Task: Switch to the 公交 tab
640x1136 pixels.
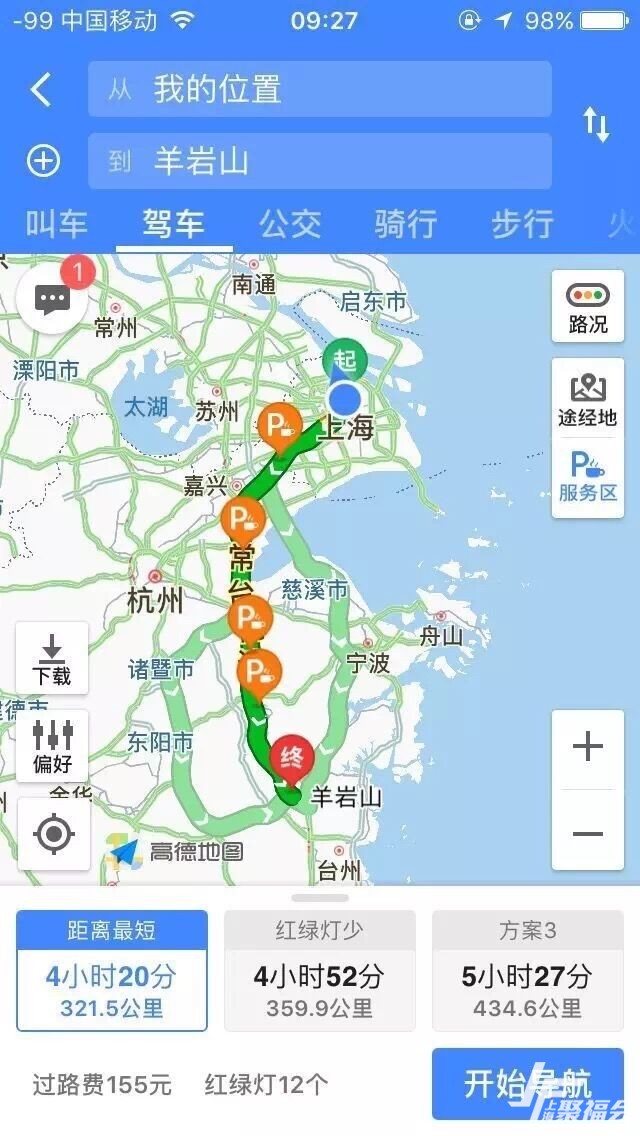Action: point(290,224)
